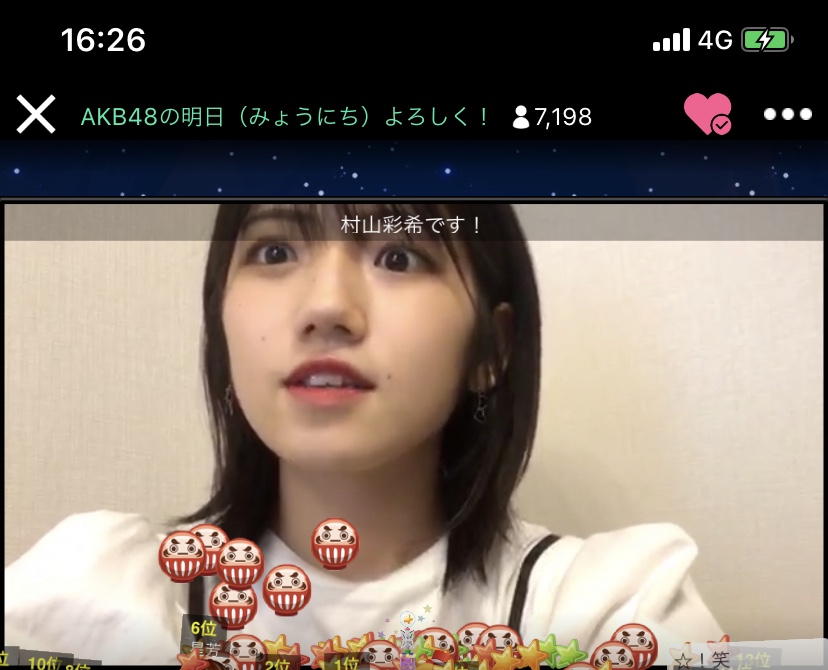
Task: Open the three-dot overflow menu
Action: pos(787,115)
